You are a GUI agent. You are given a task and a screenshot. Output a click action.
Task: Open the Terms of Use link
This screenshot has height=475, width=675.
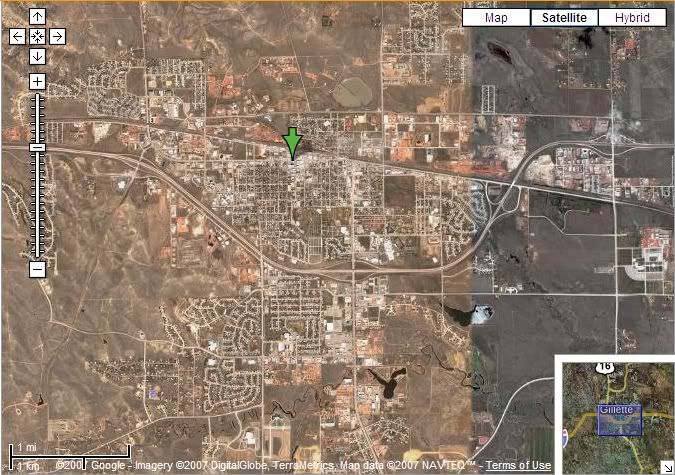[x=518, y=466]
